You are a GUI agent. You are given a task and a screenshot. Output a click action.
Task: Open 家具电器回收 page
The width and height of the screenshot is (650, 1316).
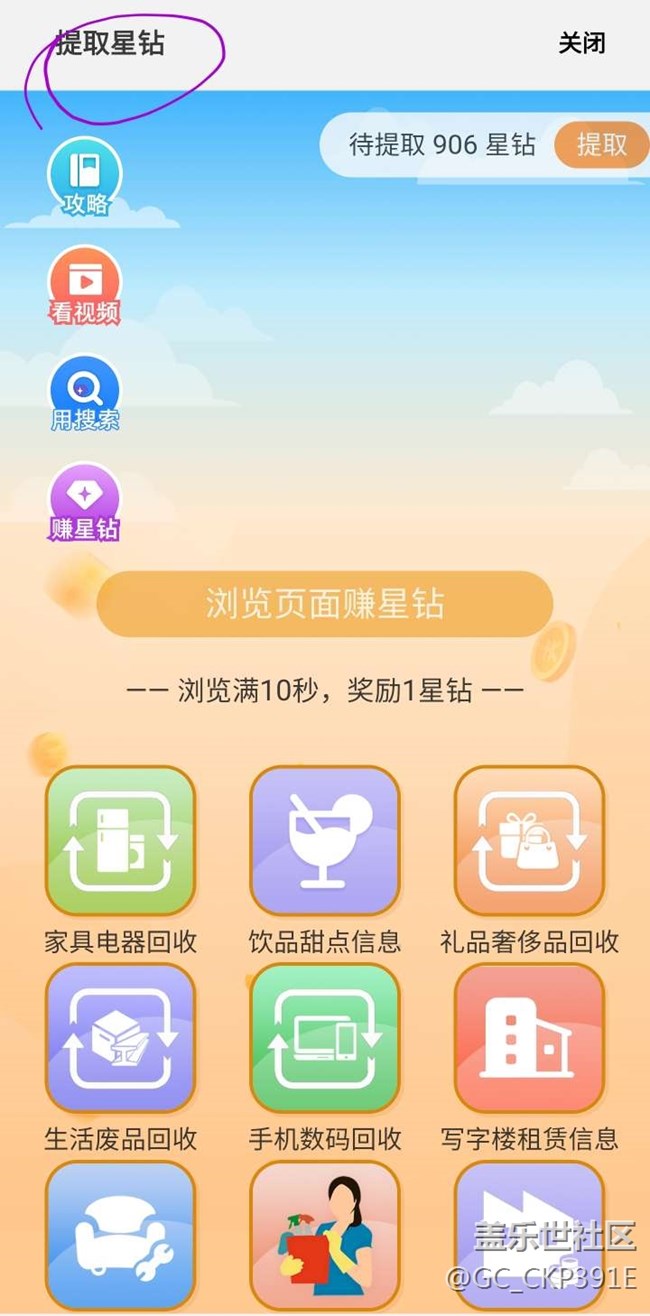point(121,841)
